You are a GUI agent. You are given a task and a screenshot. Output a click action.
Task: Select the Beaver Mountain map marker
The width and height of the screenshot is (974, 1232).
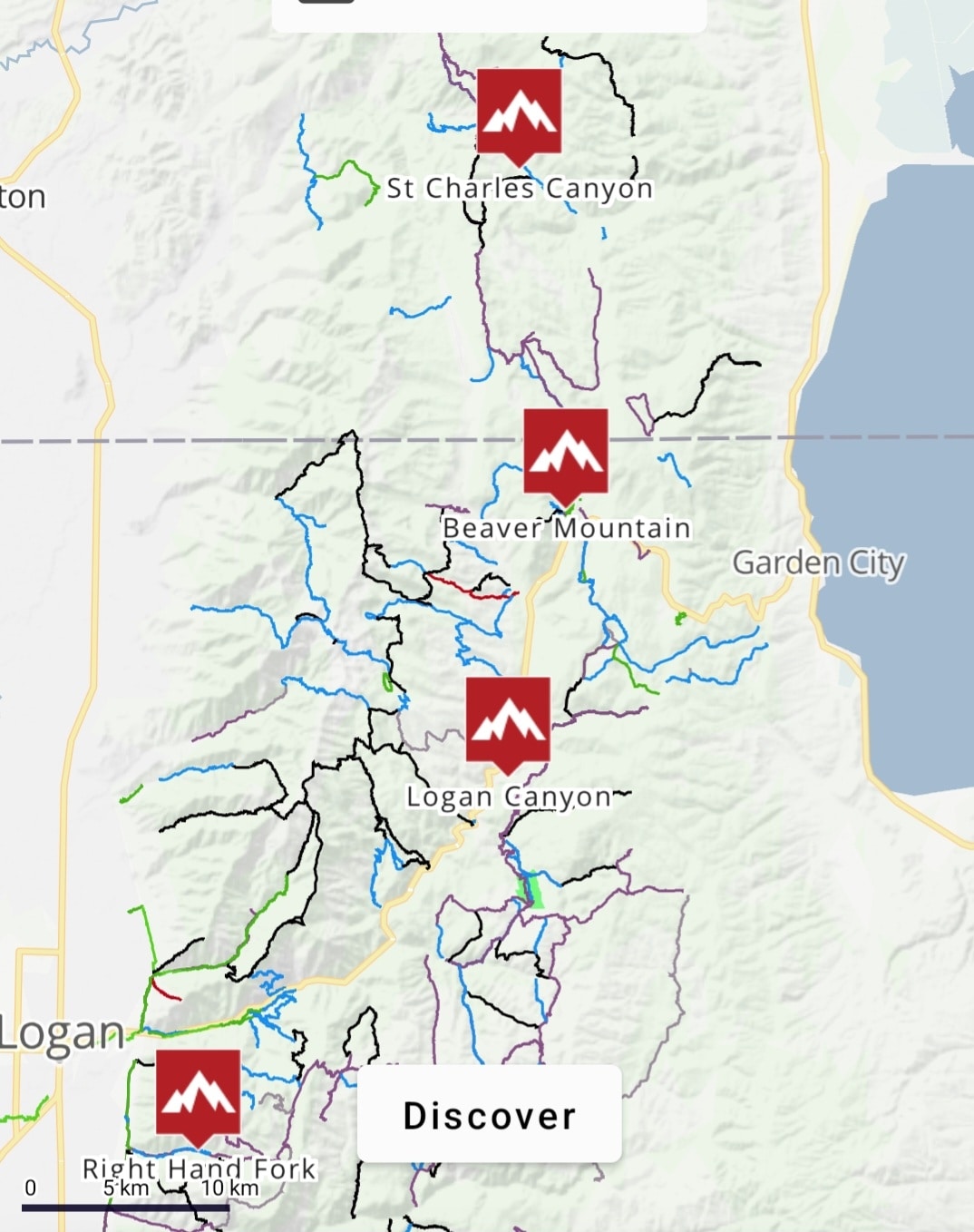click(x=565, y=453)
